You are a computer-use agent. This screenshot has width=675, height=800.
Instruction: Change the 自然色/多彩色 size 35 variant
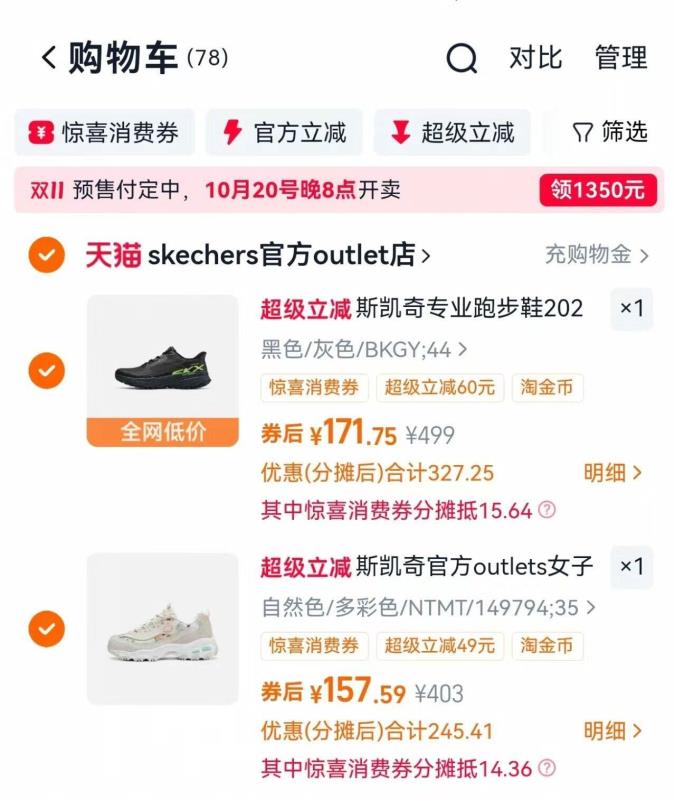pyautogui.click(x=428, y=607)
